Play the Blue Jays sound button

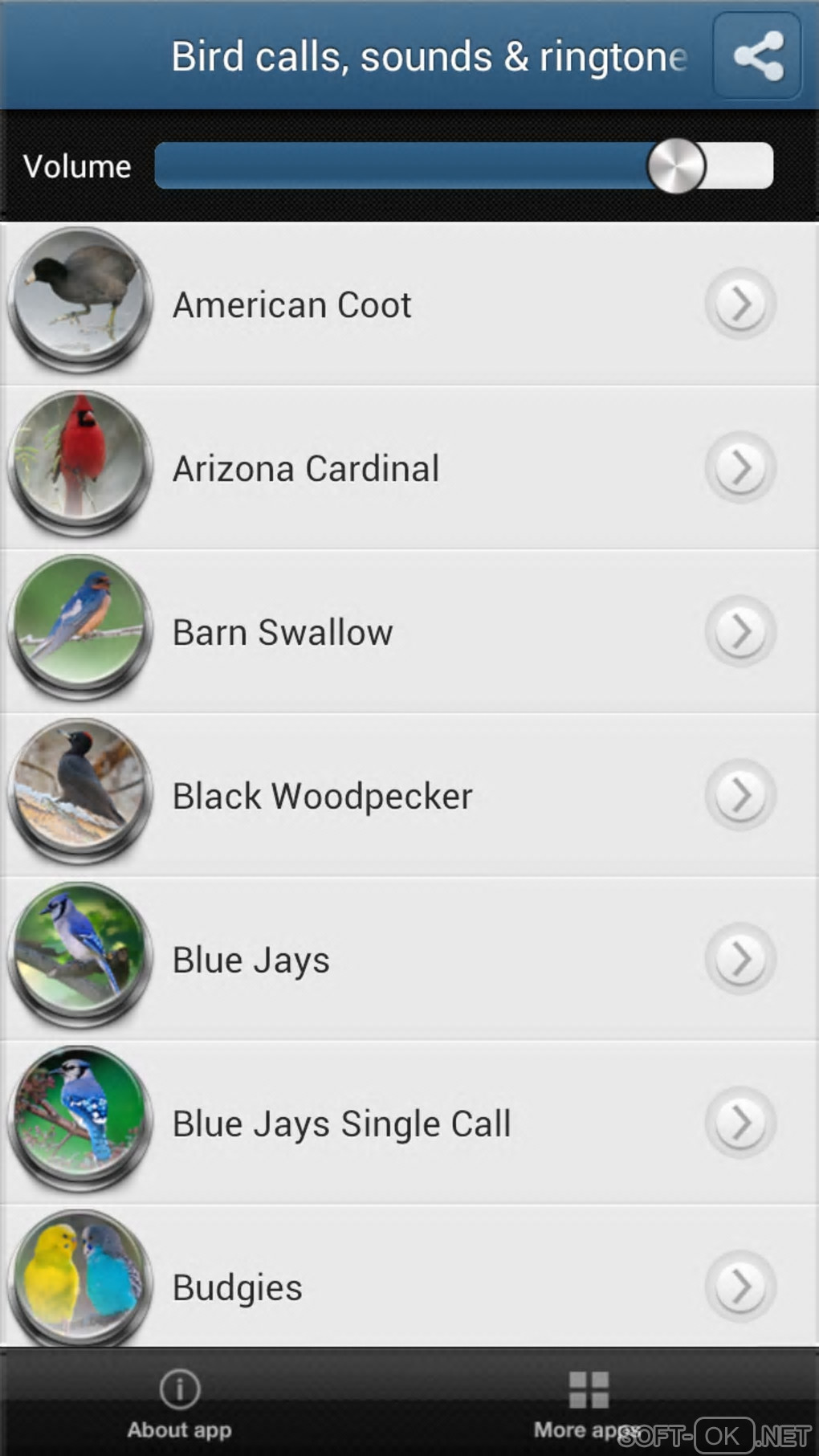click(79, 955)
